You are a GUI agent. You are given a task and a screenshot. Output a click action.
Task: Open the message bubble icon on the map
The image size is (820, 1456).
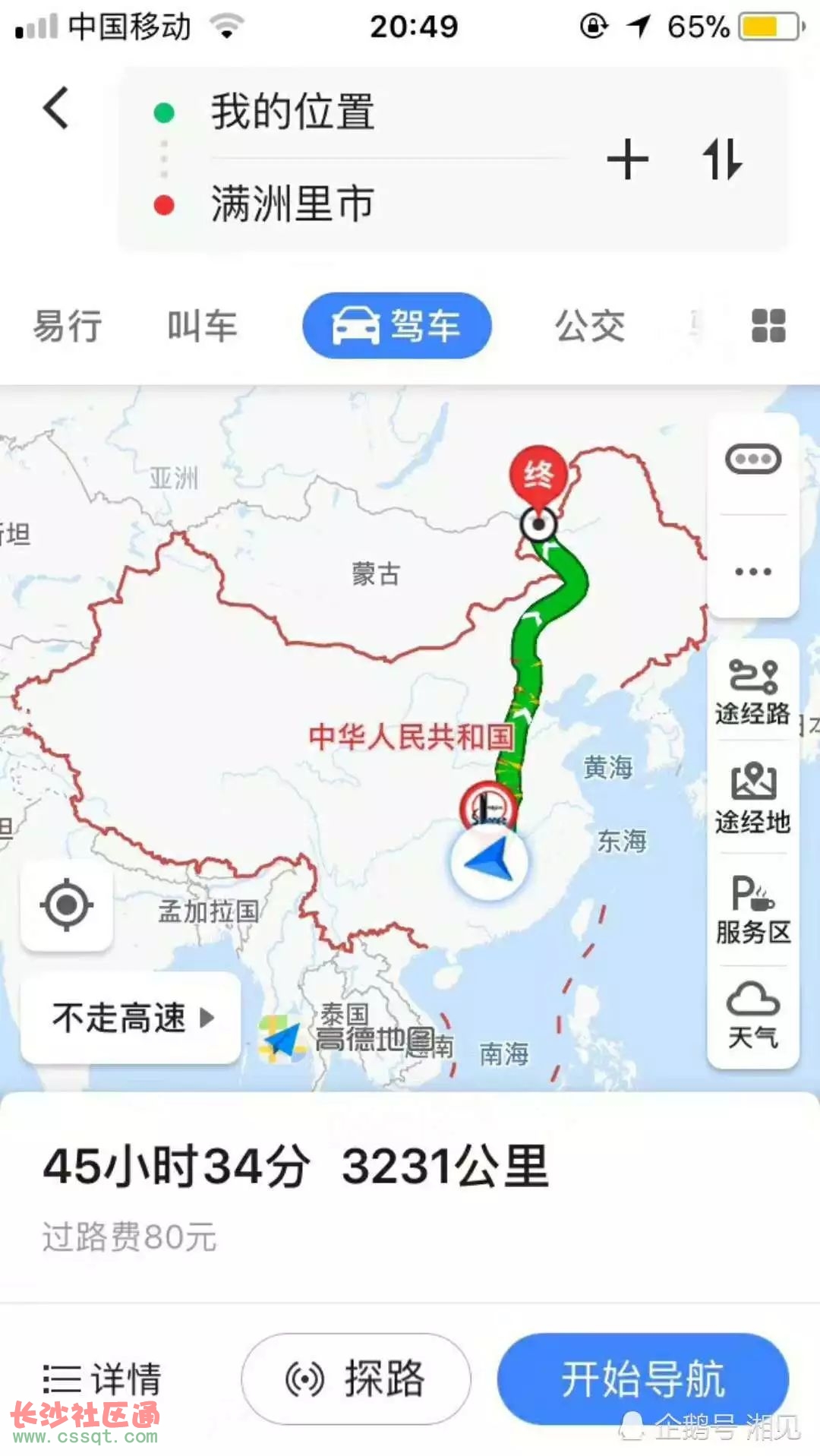coord(752,459)
